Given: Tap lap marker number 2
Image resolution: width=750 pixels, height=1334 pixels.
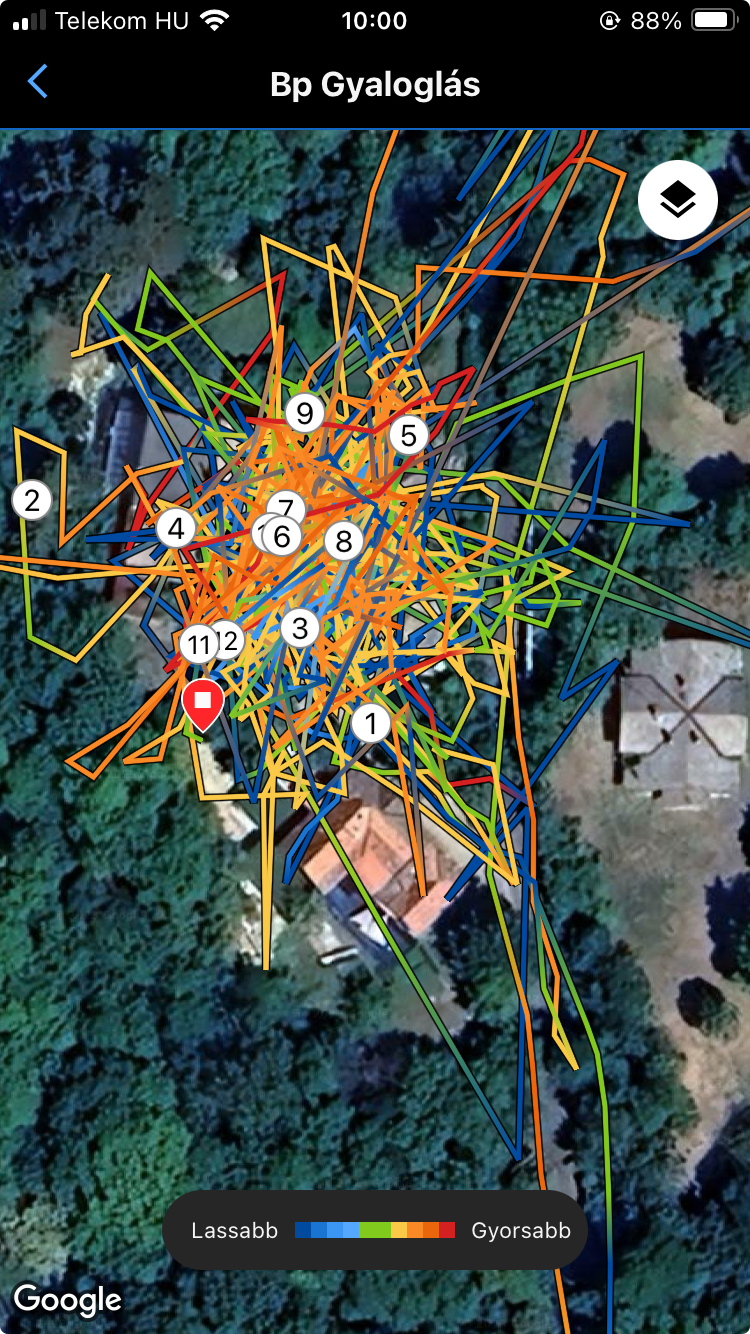Looking at the screenshot, I should (32, 500).
